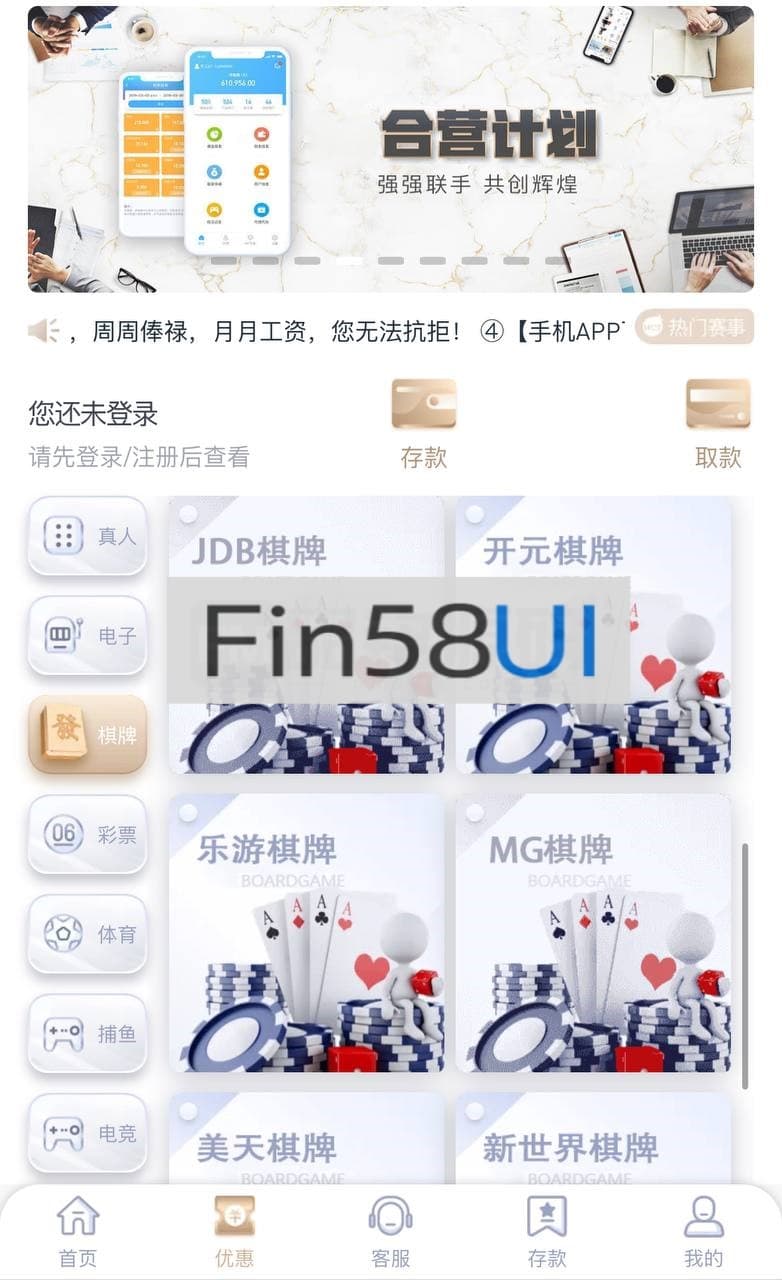Open the 存款 tab in bottom bar

[x=547, y=1232]
